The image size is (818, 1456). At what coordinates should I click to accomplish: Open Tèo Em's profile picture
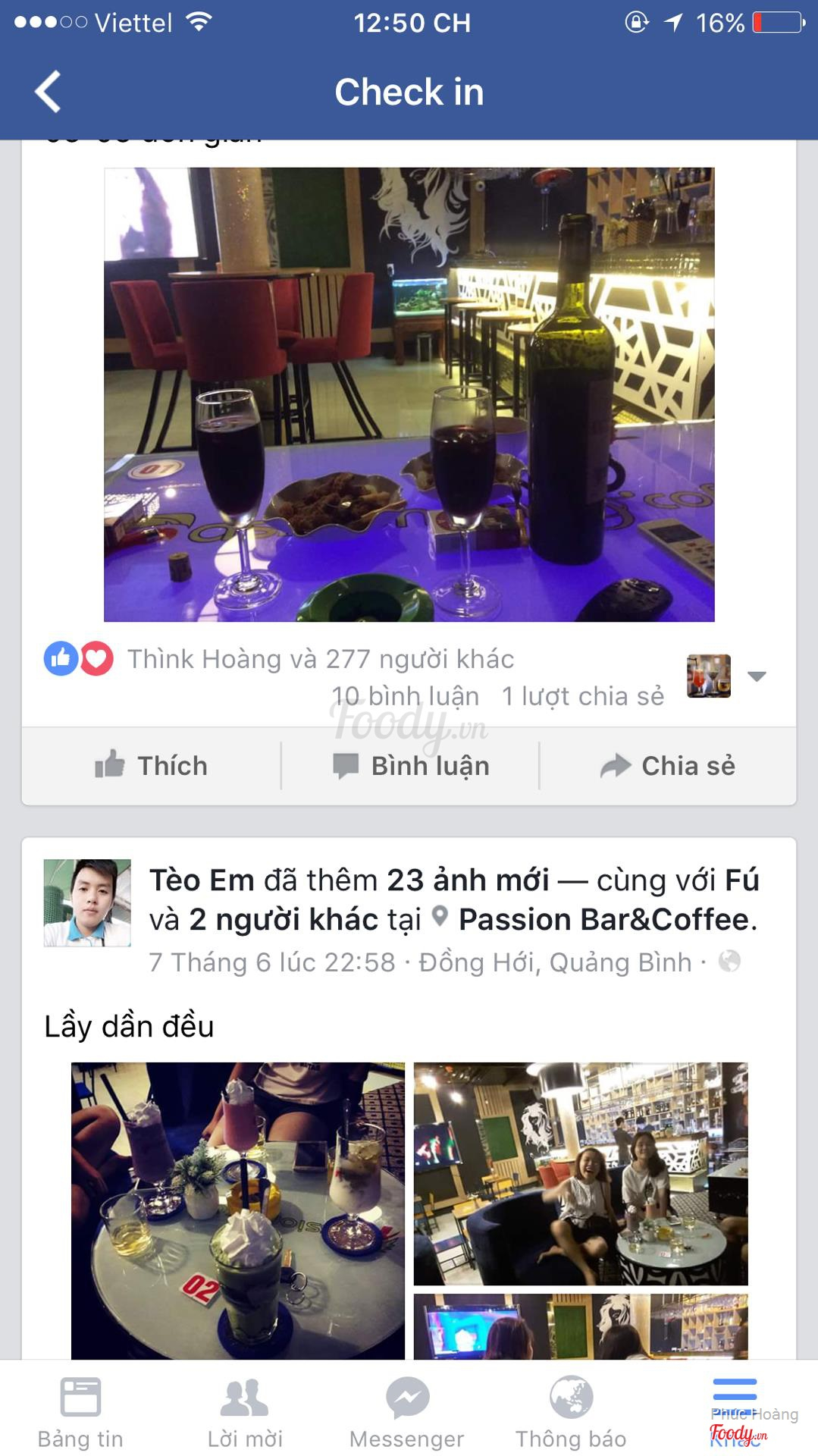pyautogui.click(x=87, y=902)
